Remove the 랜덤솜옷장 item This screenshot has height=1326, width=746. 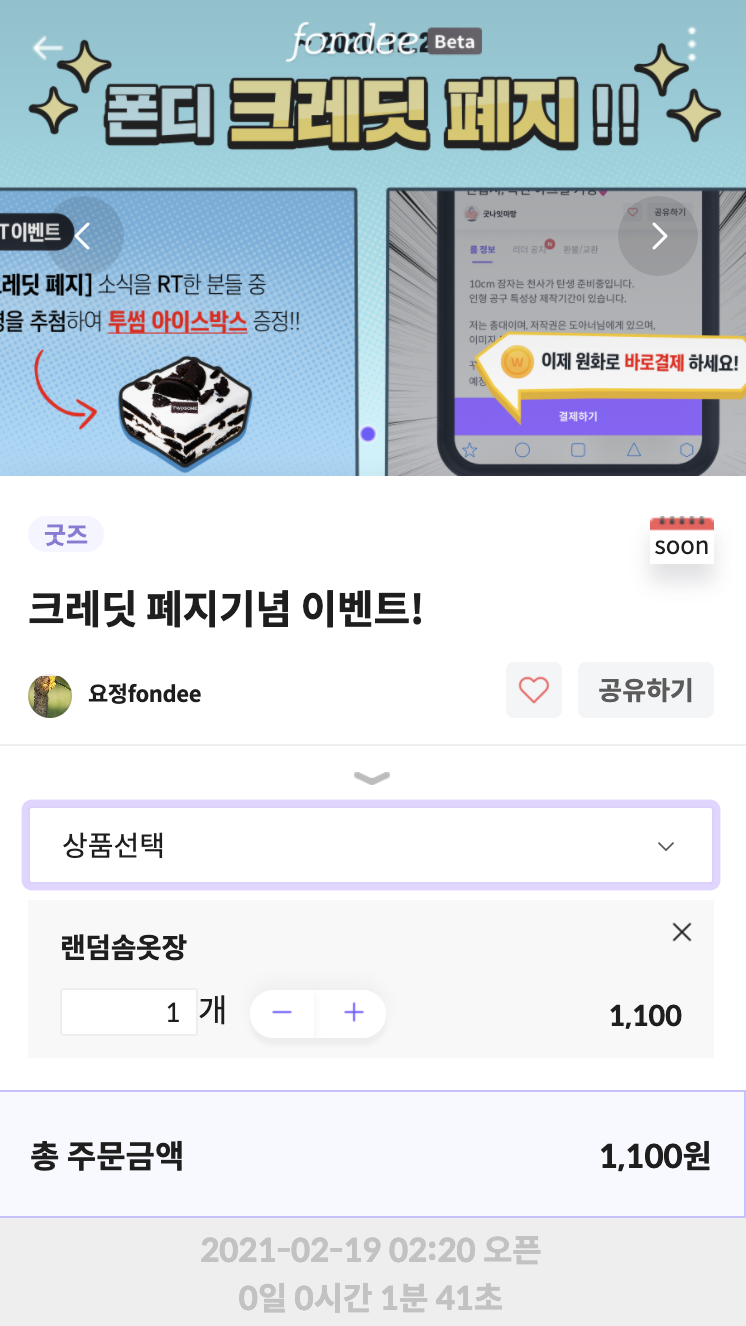[x=682, y=932]
